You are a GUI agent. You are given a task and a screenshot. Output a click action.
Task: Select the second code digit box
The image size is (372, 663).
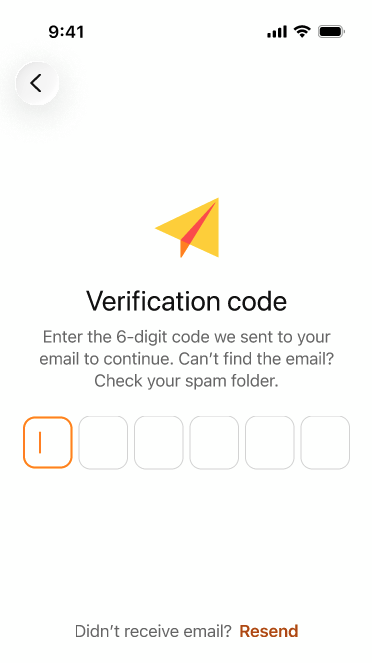pos(103,442)
